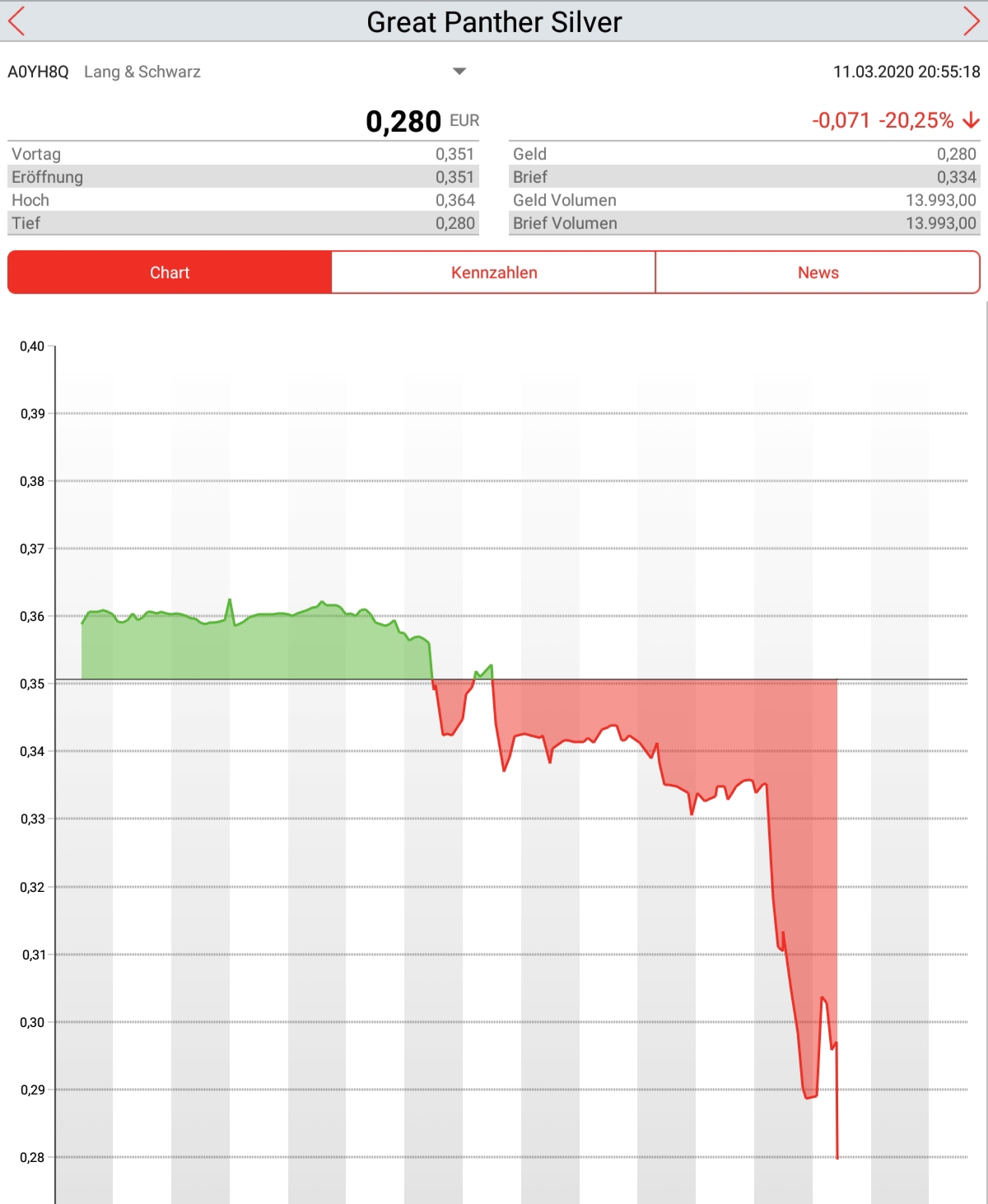Go to the previous stock with left arrow

pyautogui.click(x=16, y=21)
